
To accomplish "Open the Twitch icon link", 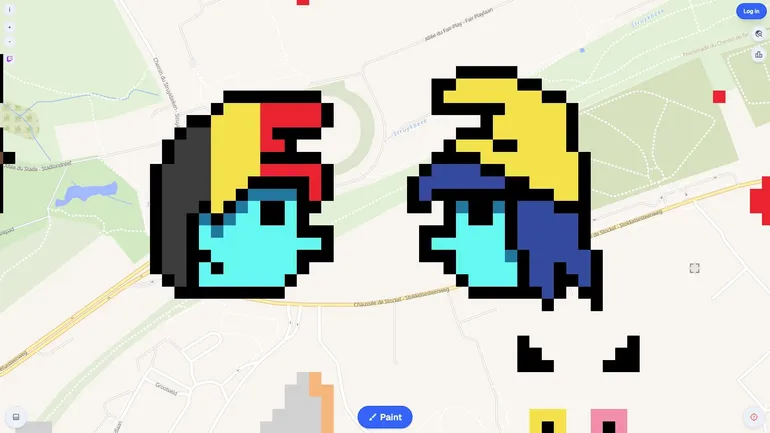I will tap(10, 59).
